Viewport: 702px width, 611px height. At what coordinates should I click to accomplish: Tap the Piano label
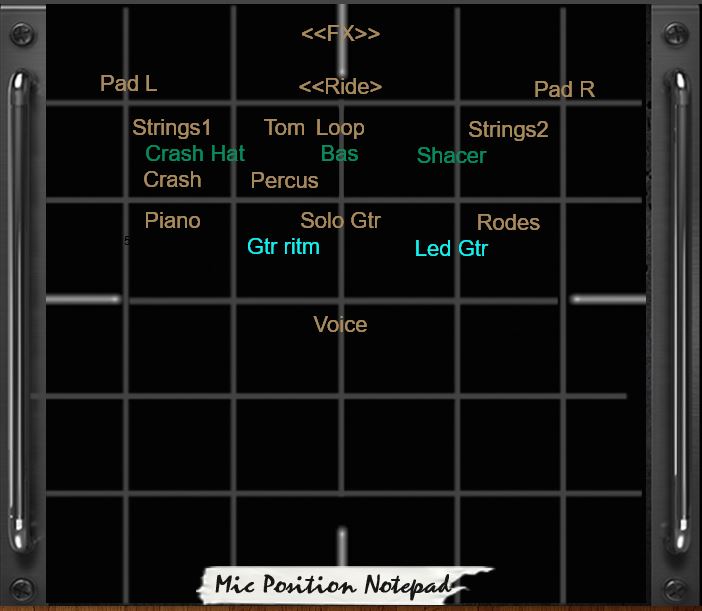[x=172, y=221]
